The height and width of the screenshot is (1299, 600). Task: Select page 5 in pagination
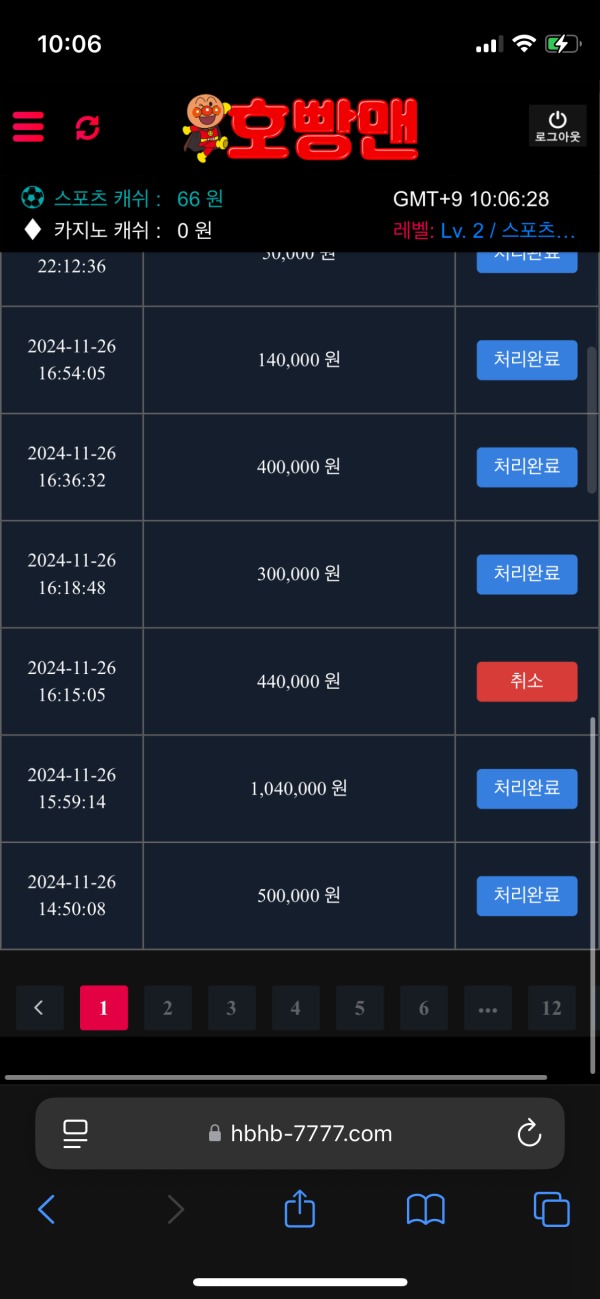tap(359, 1008)
